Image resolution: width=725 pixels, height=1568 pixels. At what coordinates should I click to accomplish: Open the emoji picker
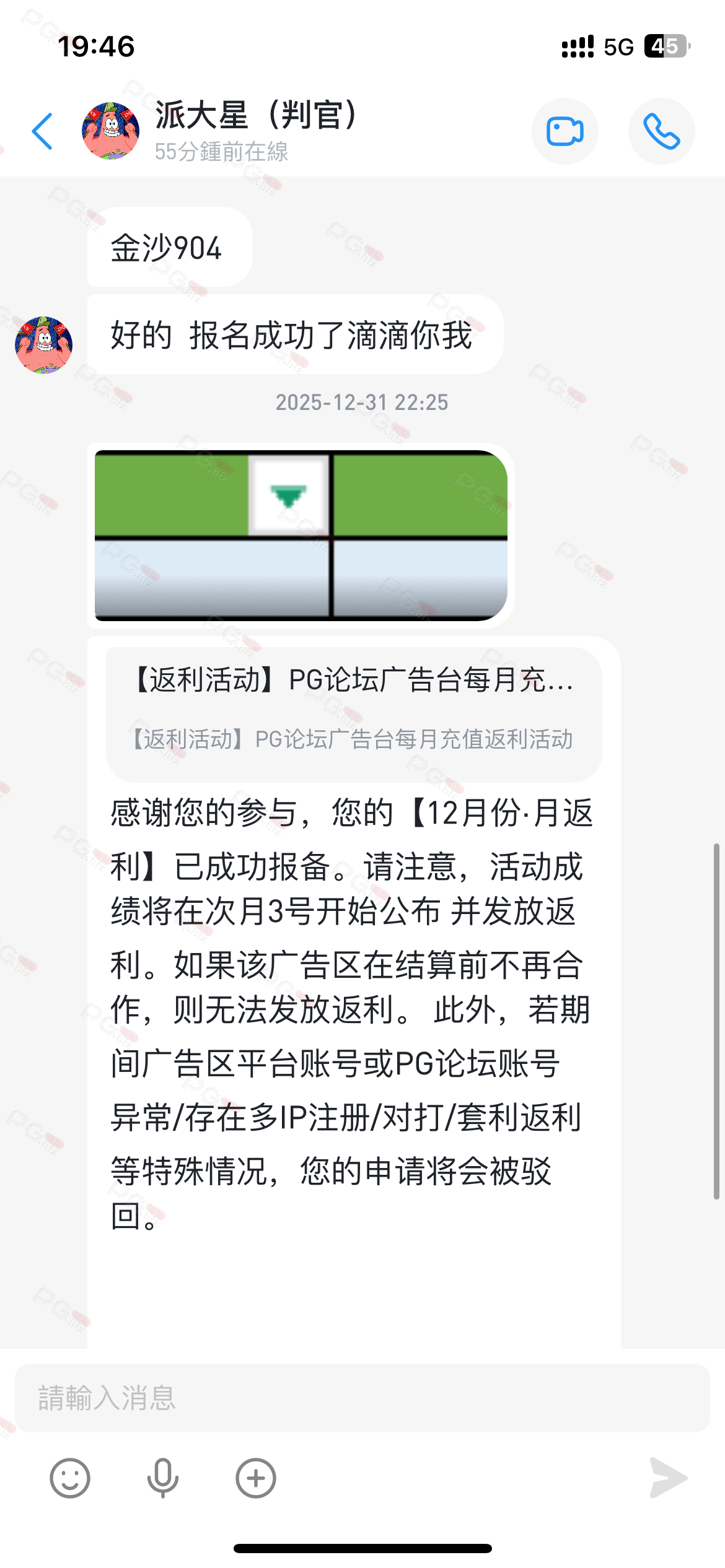point(69,1478)
